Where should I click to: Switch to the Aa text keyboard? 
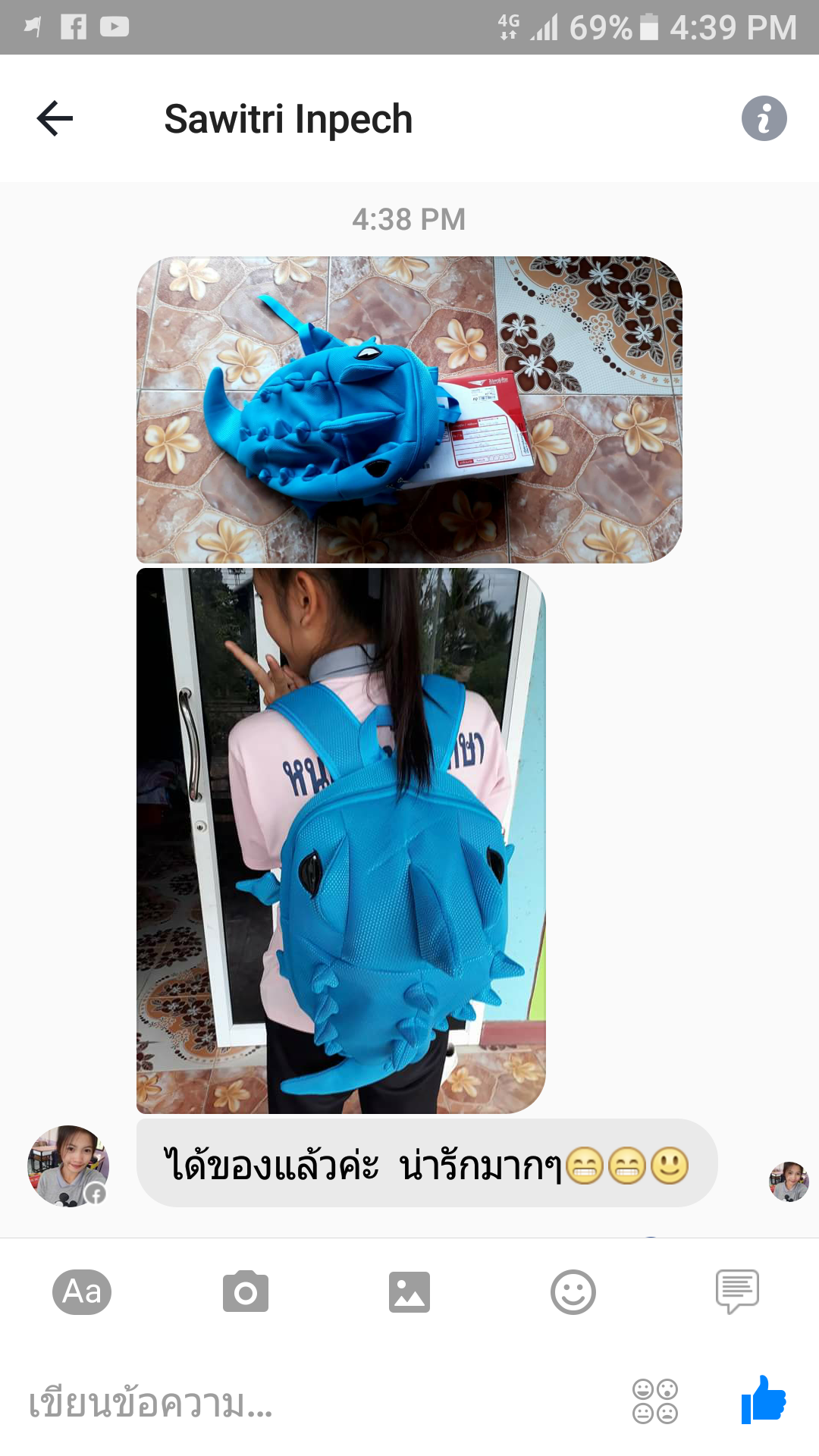click(82, 1291)
